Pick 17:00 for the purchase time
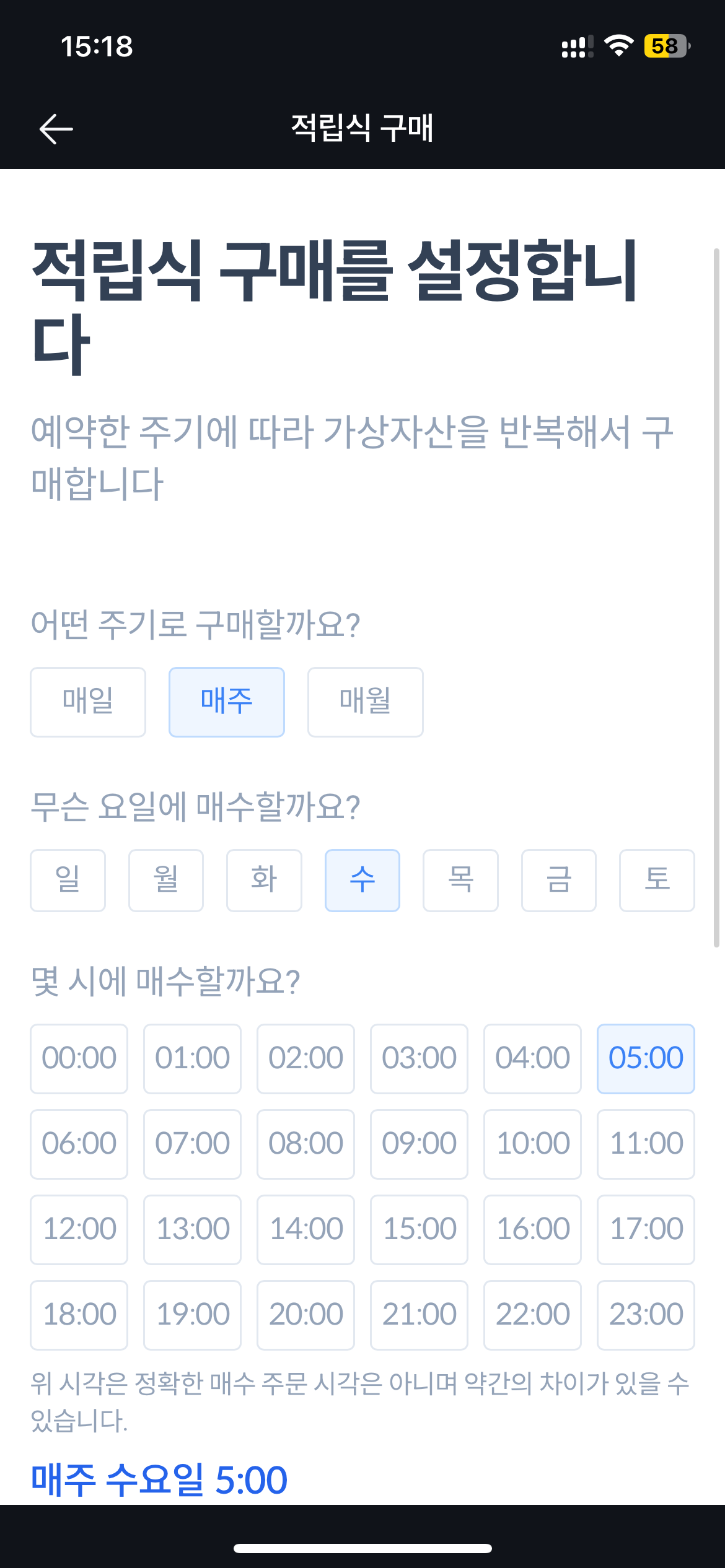 point(646,1229)
